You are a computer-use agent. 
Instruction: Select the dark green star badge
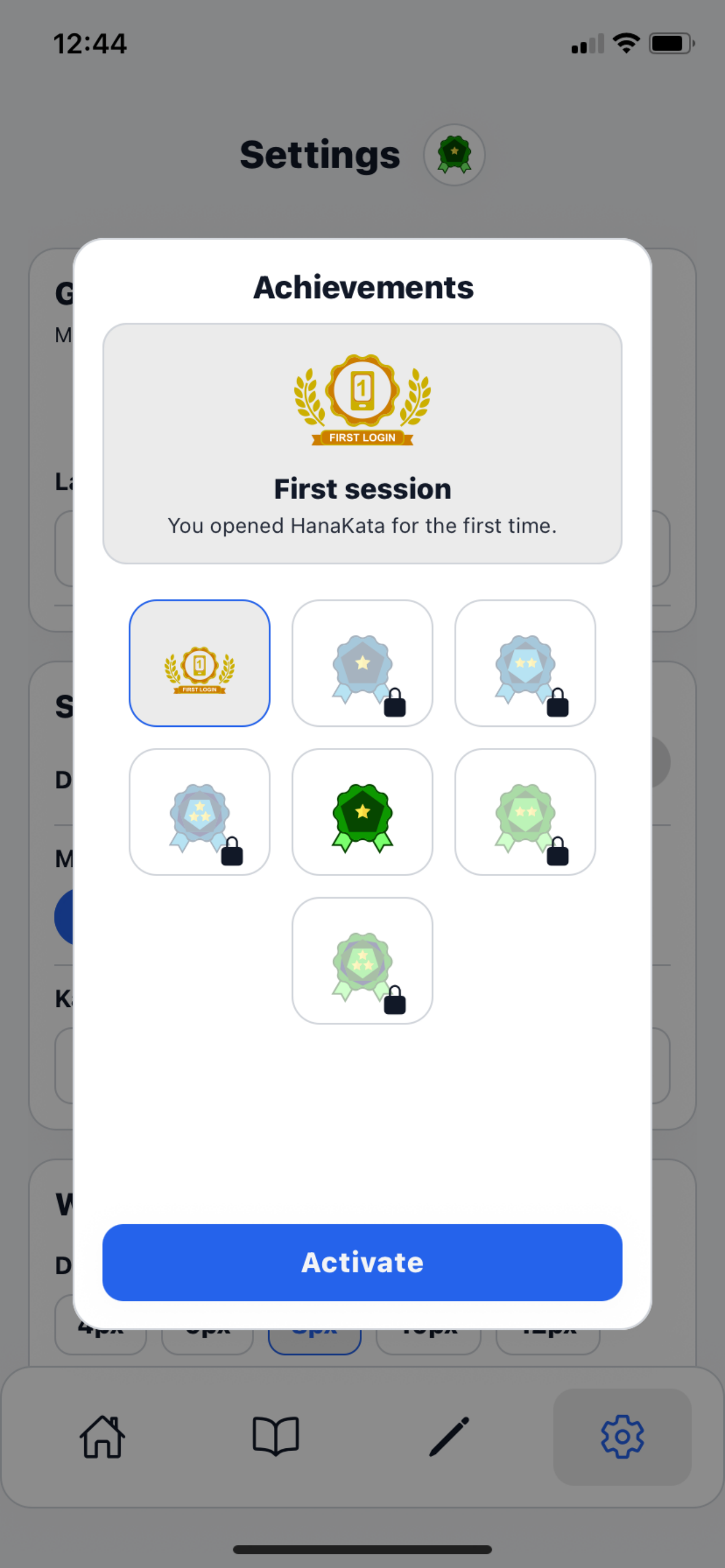pyautogui.click(x=361, y=812)
